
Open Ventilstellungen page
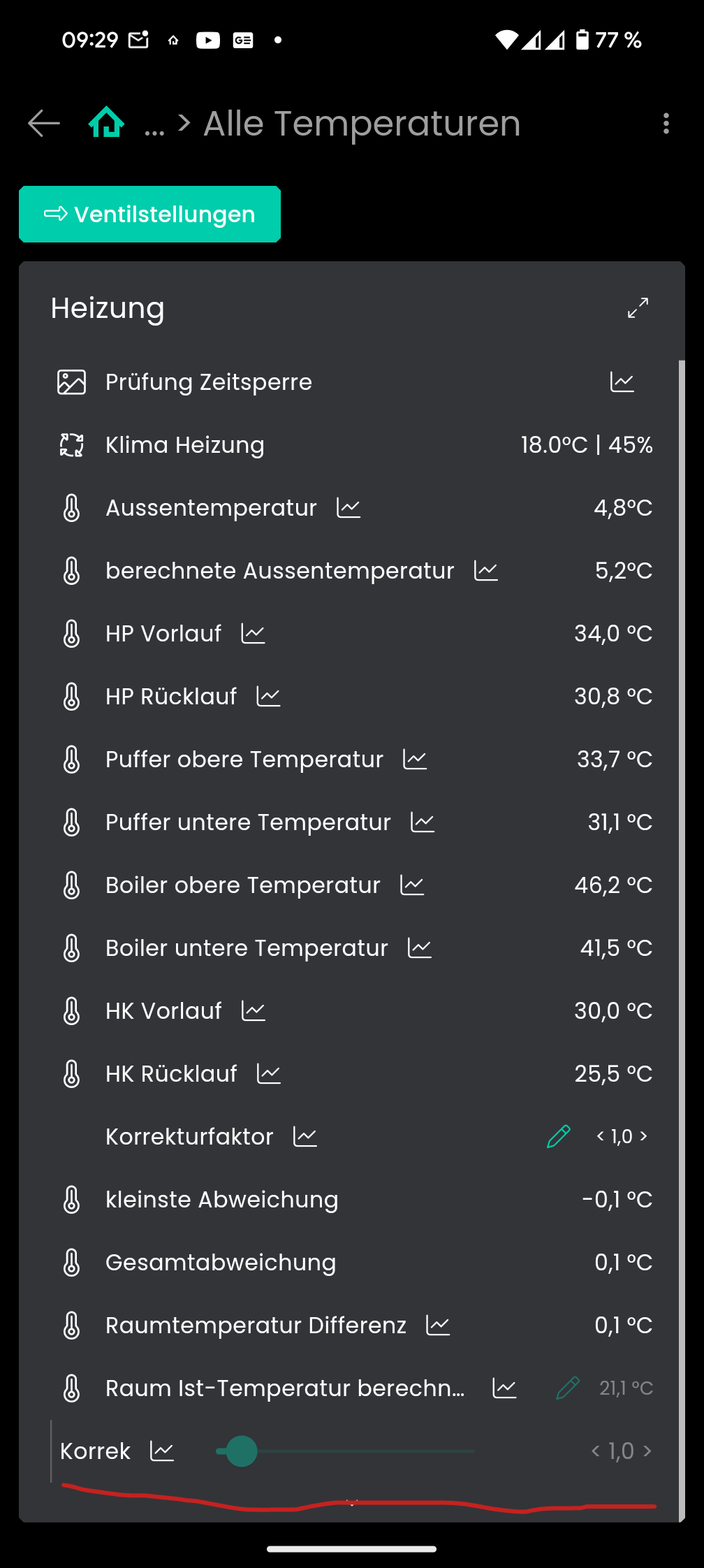tap(150, 215)
